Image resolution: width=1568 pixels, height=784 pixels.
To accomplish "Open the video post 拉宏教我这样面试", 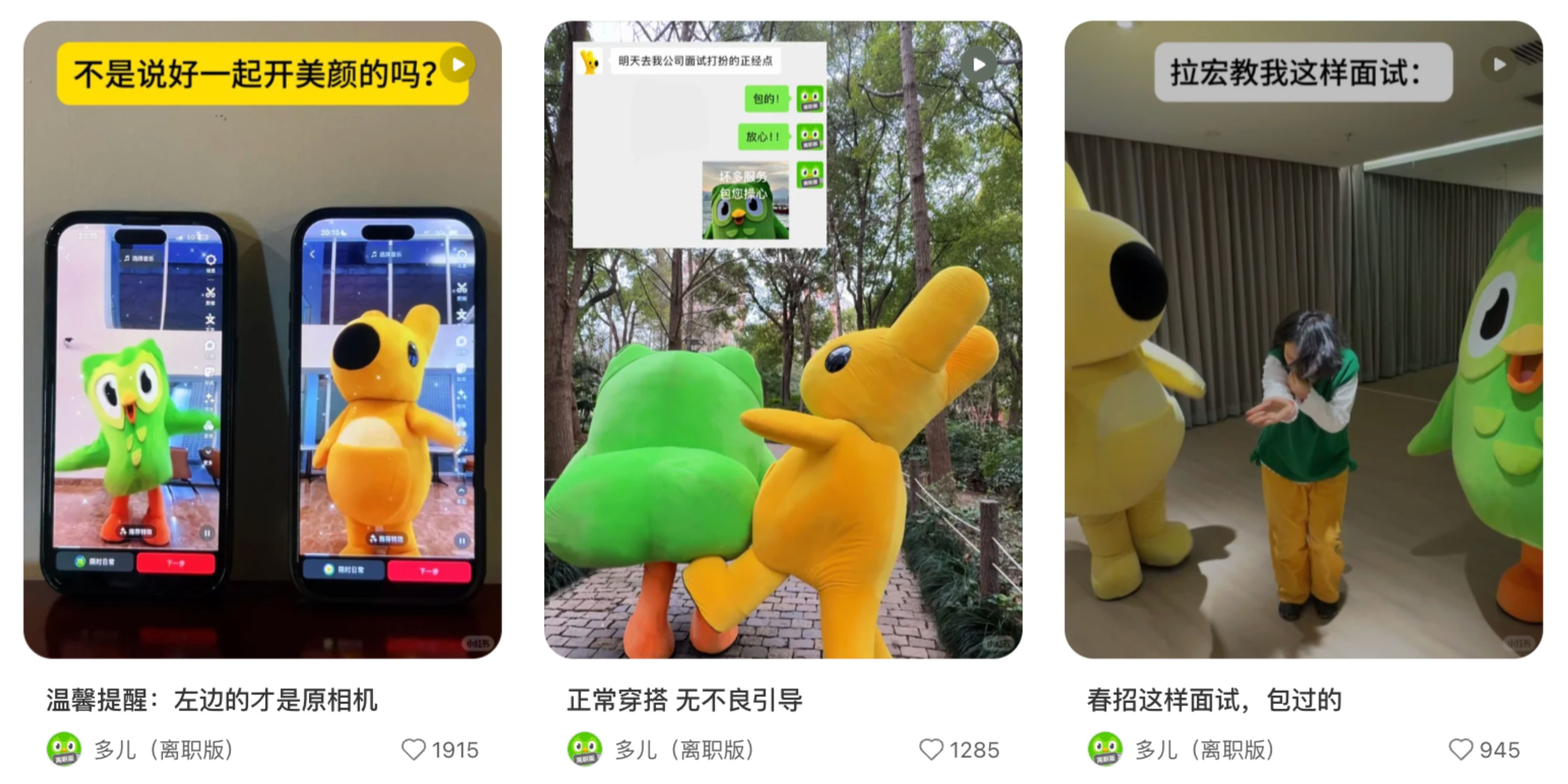I will [1303, 340].
